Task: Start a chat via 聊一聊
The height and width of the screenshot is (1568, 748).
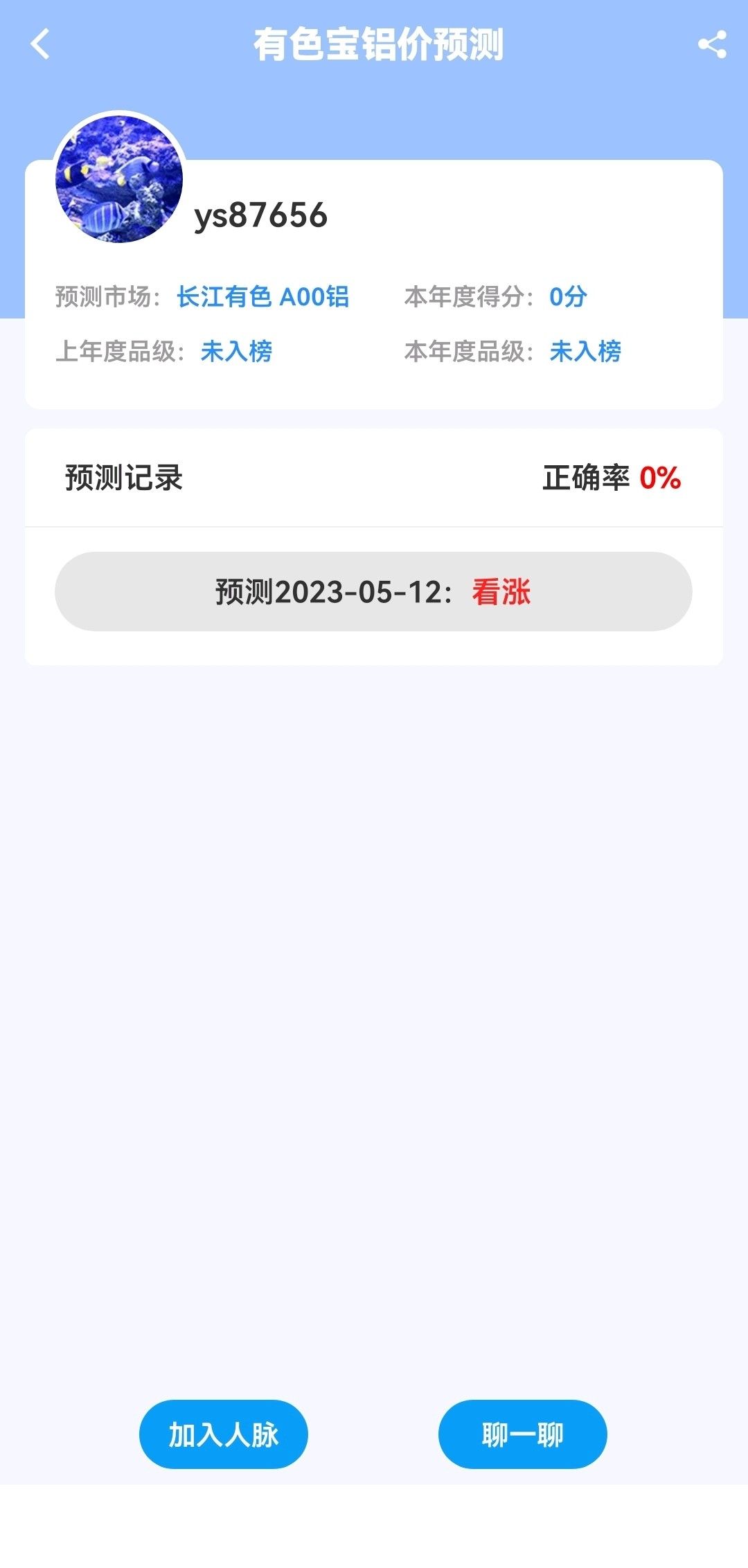Action: 522,1434
